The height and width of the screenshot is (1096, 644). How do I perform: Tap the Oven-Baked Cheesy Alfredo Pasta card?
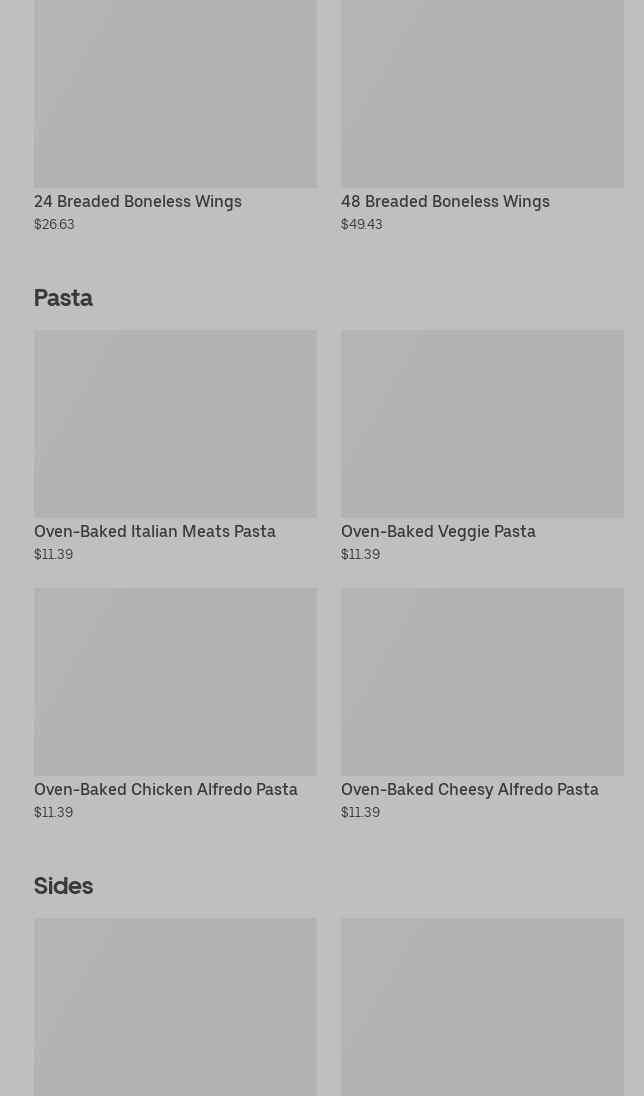482,704
